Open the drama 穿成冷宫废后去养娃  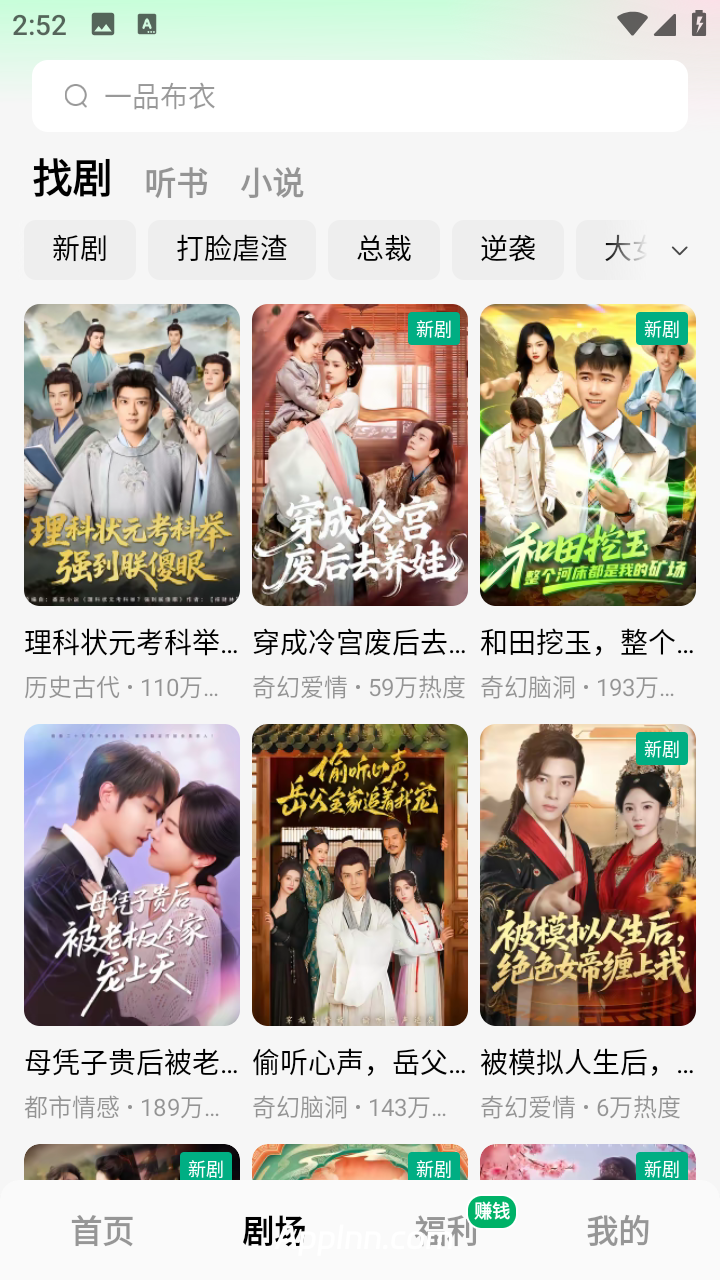(360, 455)
